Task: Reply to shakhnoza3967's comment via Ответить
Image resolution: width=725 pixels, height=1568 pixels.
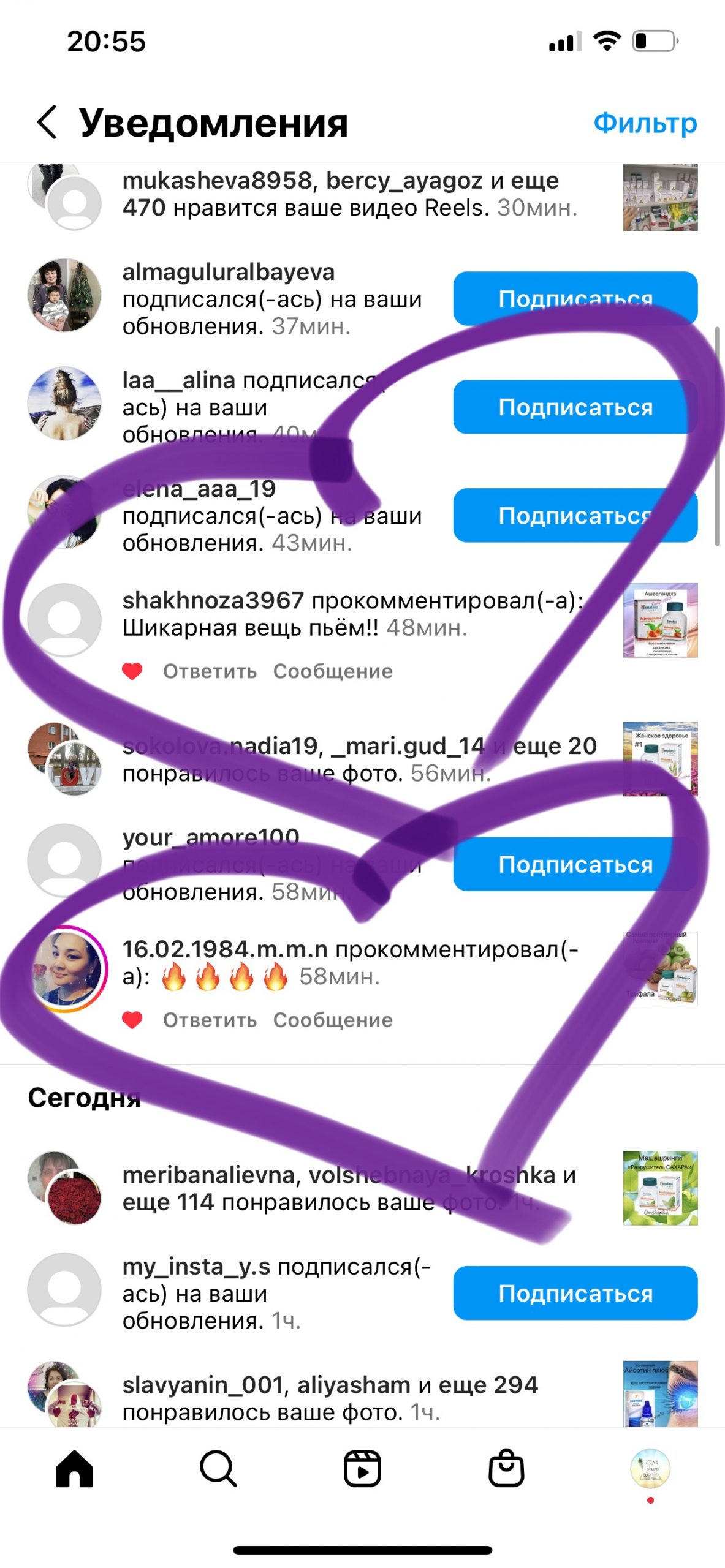Action: pyautogui.click(x=210, y=671)
